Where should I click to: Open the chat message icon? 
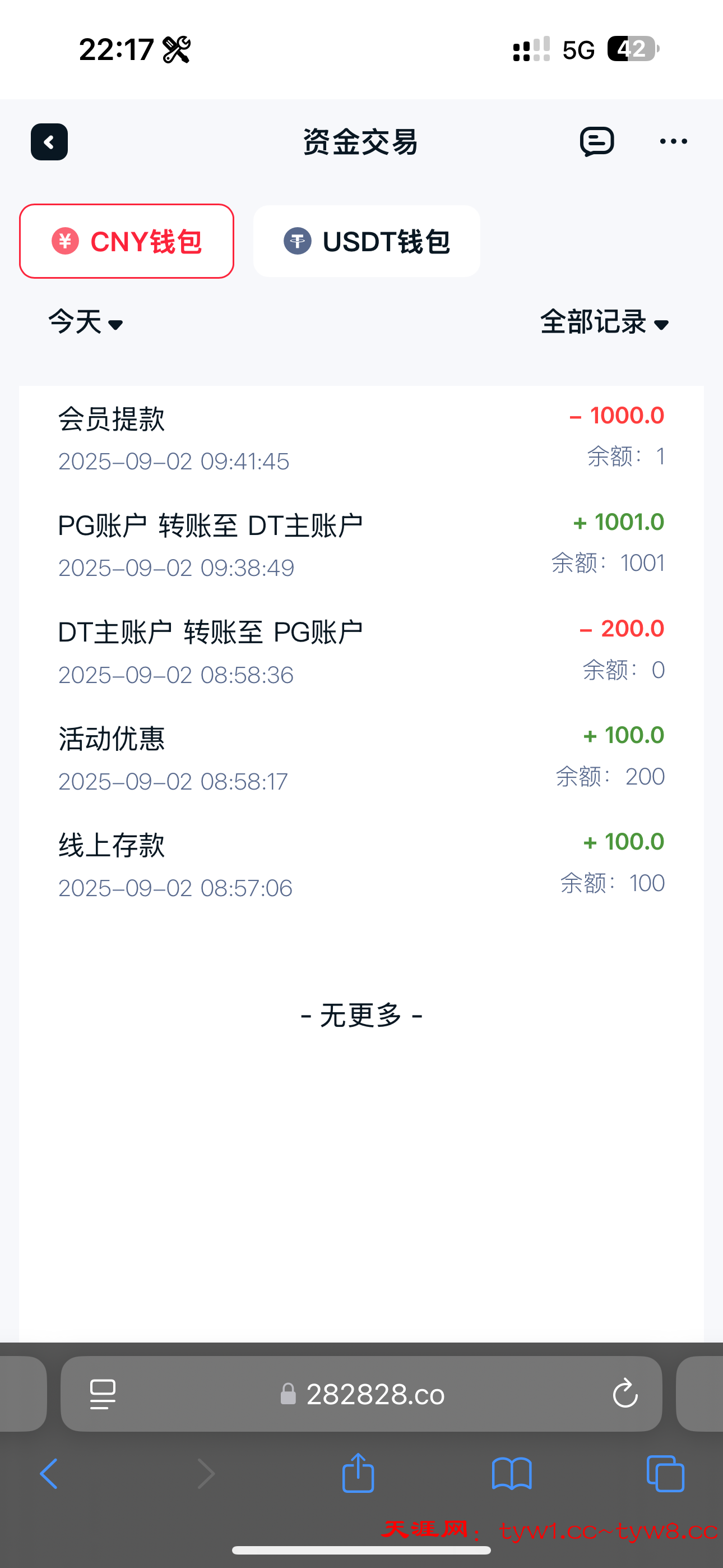(x=596, y=142)
